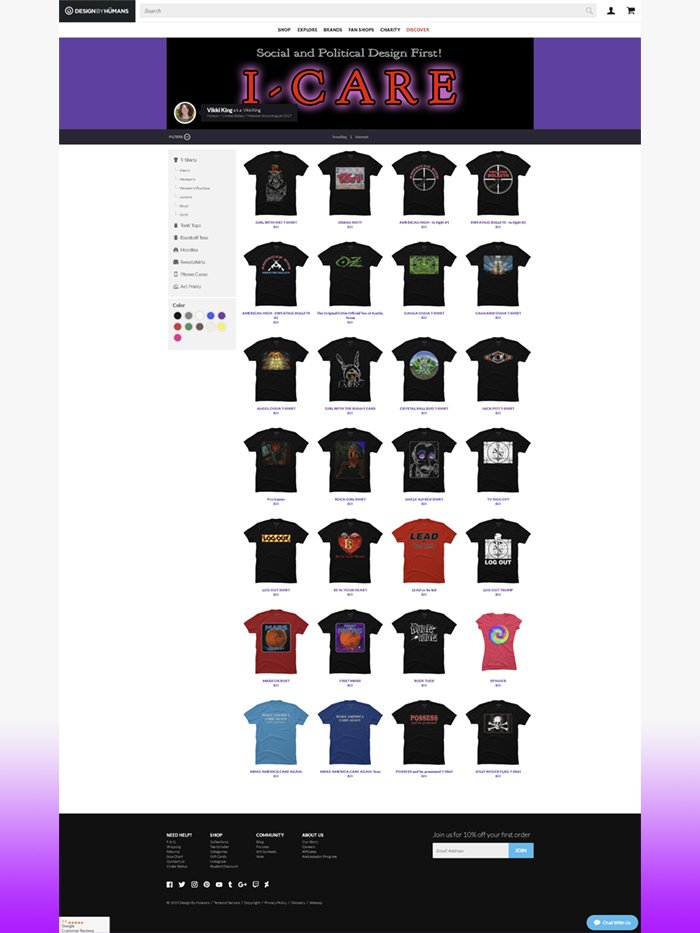Open the Girl With Hat T-Shirt product

click(276, 183)
